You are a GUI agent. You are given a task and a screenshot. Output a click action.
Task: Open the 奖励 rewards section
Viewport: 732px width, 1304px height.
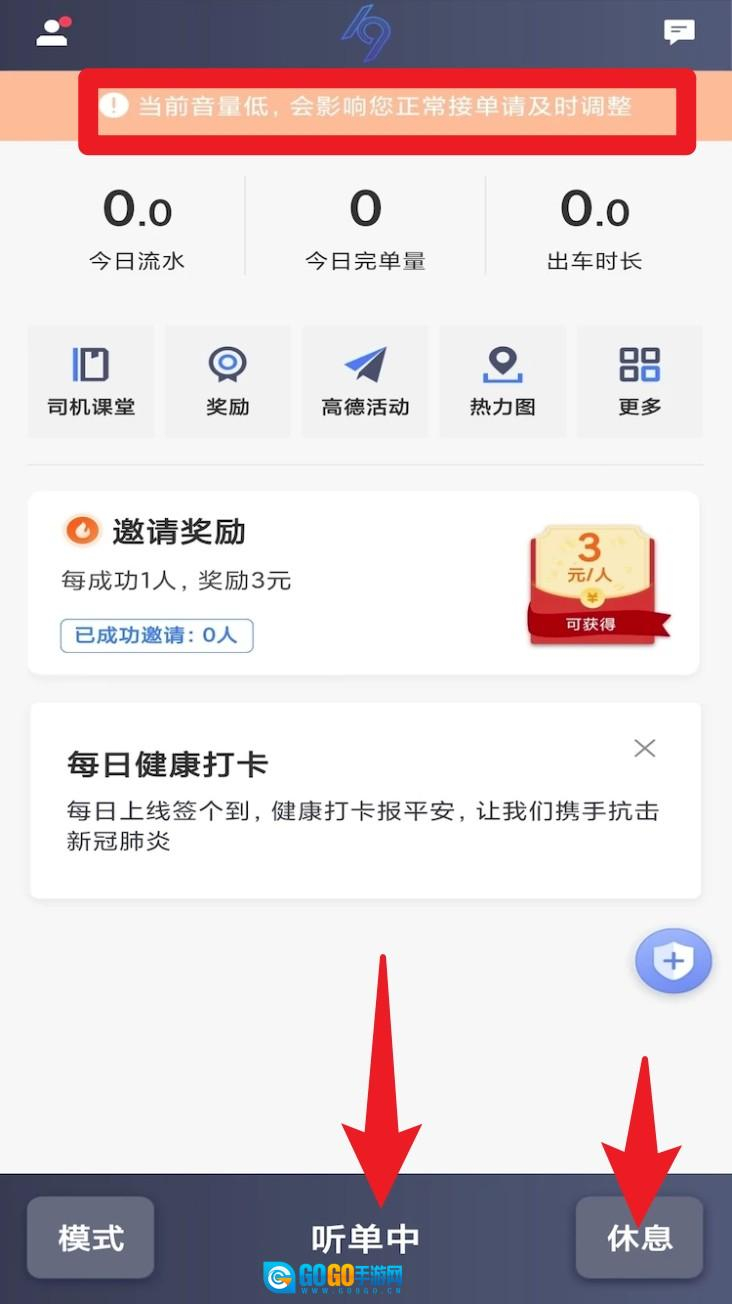(x=228, y=381)
